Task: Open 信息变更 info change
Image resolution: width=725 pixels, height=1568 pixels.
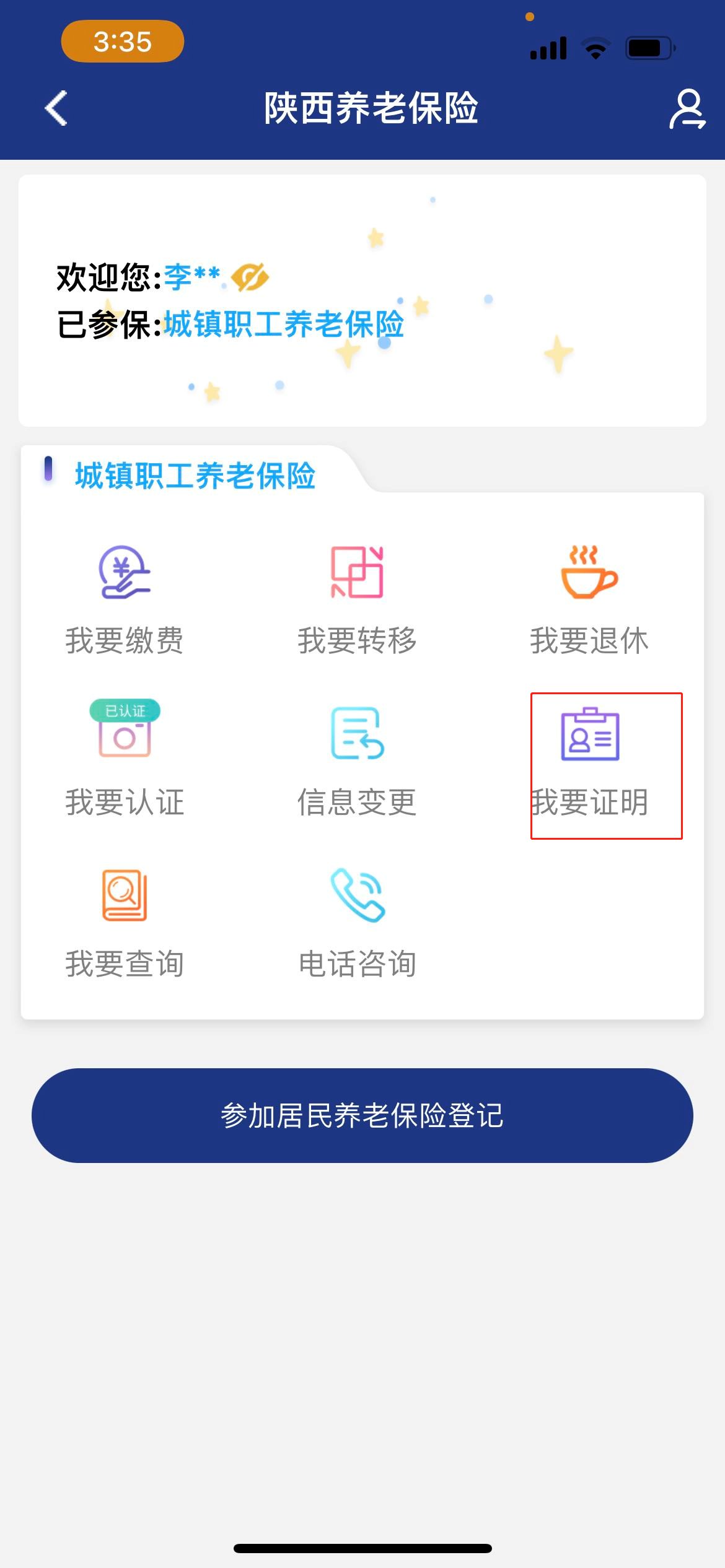Action: click(357, 761)
